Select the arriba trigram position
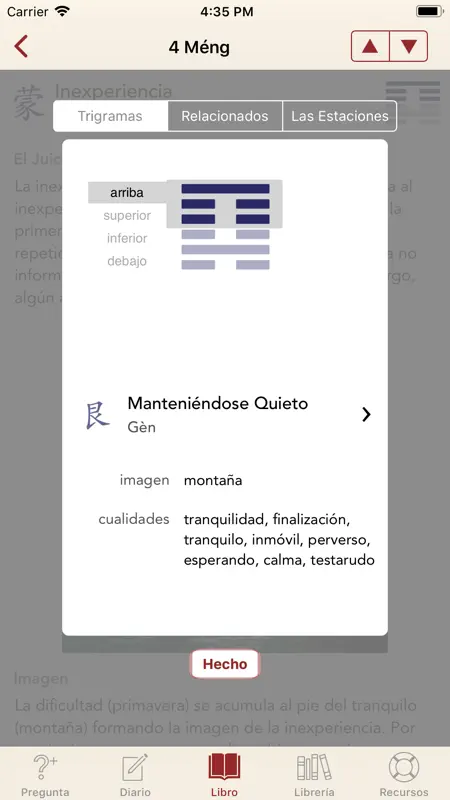Viewport: 450px width, 800px height. coord(127,193)
